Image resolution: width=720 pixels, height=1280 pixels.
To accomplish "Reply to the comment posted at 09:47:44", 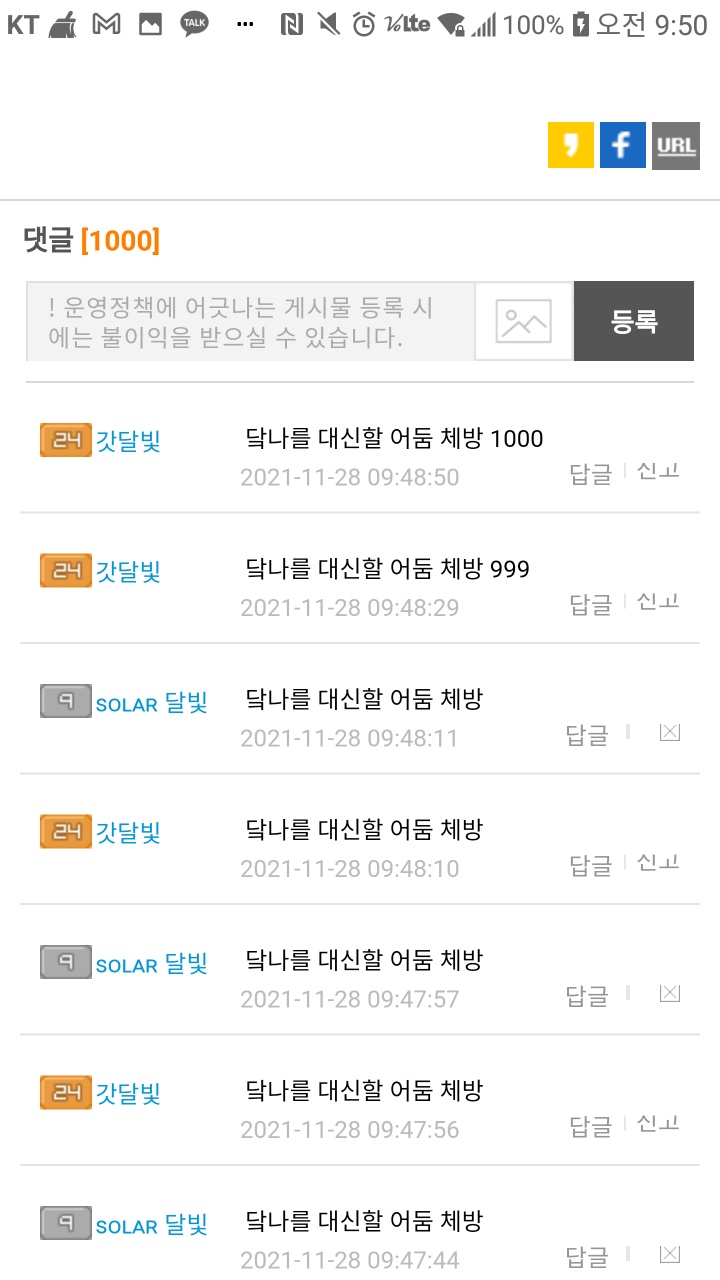I will point(587,1257).
